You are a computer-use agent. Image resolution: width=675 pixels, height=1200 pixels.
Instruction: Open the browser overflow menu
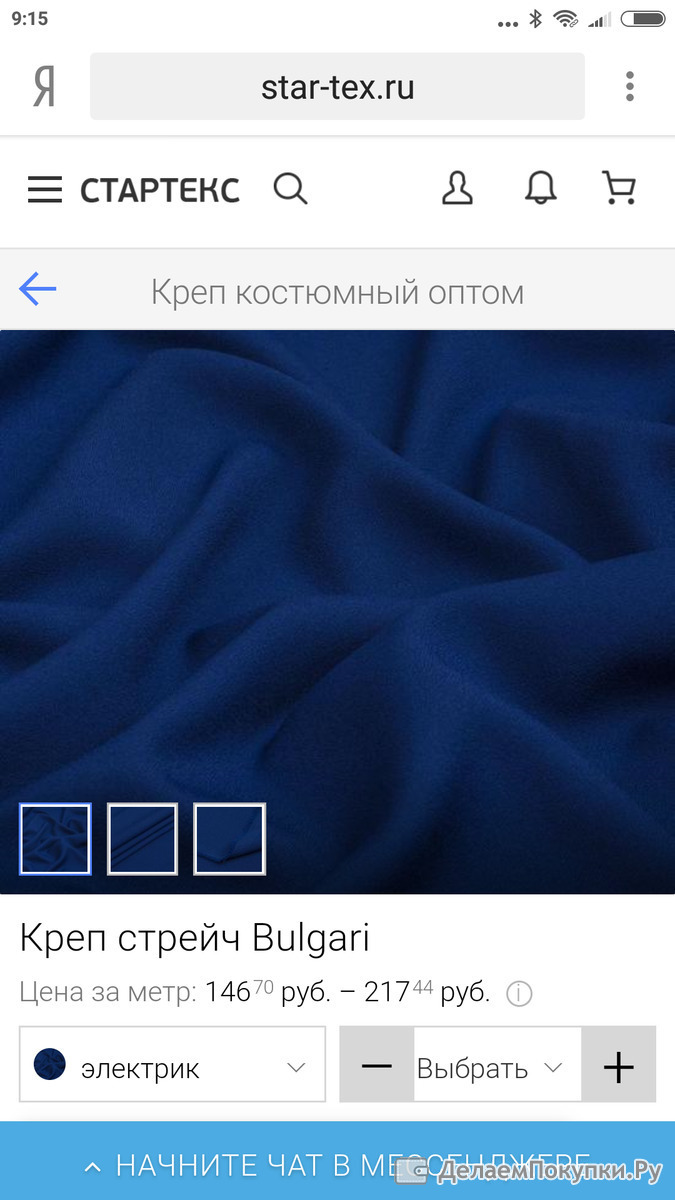point(630,86)
